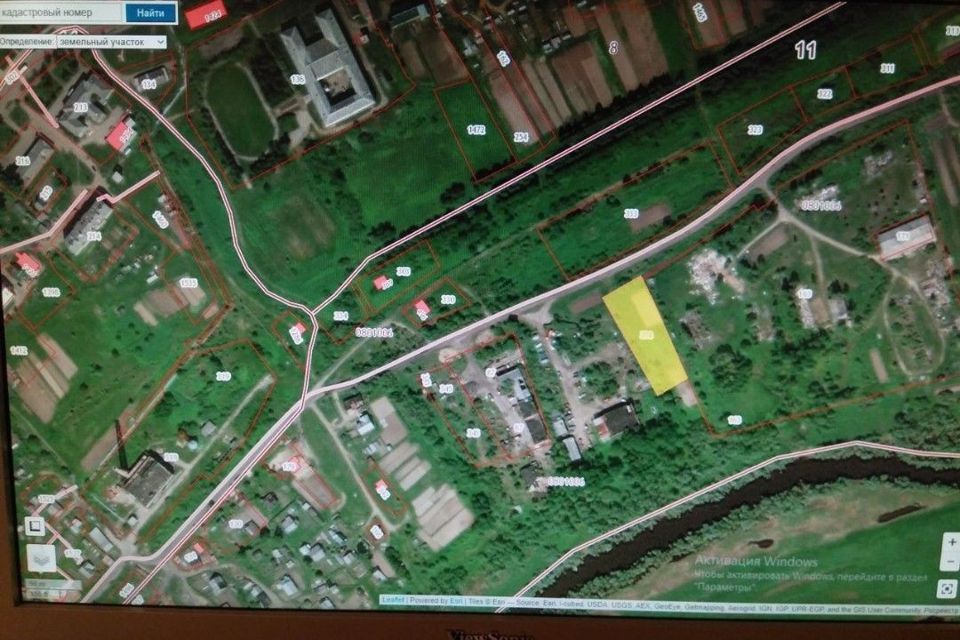960x640 pixels.
Task: Tap the Найти search button
Action: [151, 13]
